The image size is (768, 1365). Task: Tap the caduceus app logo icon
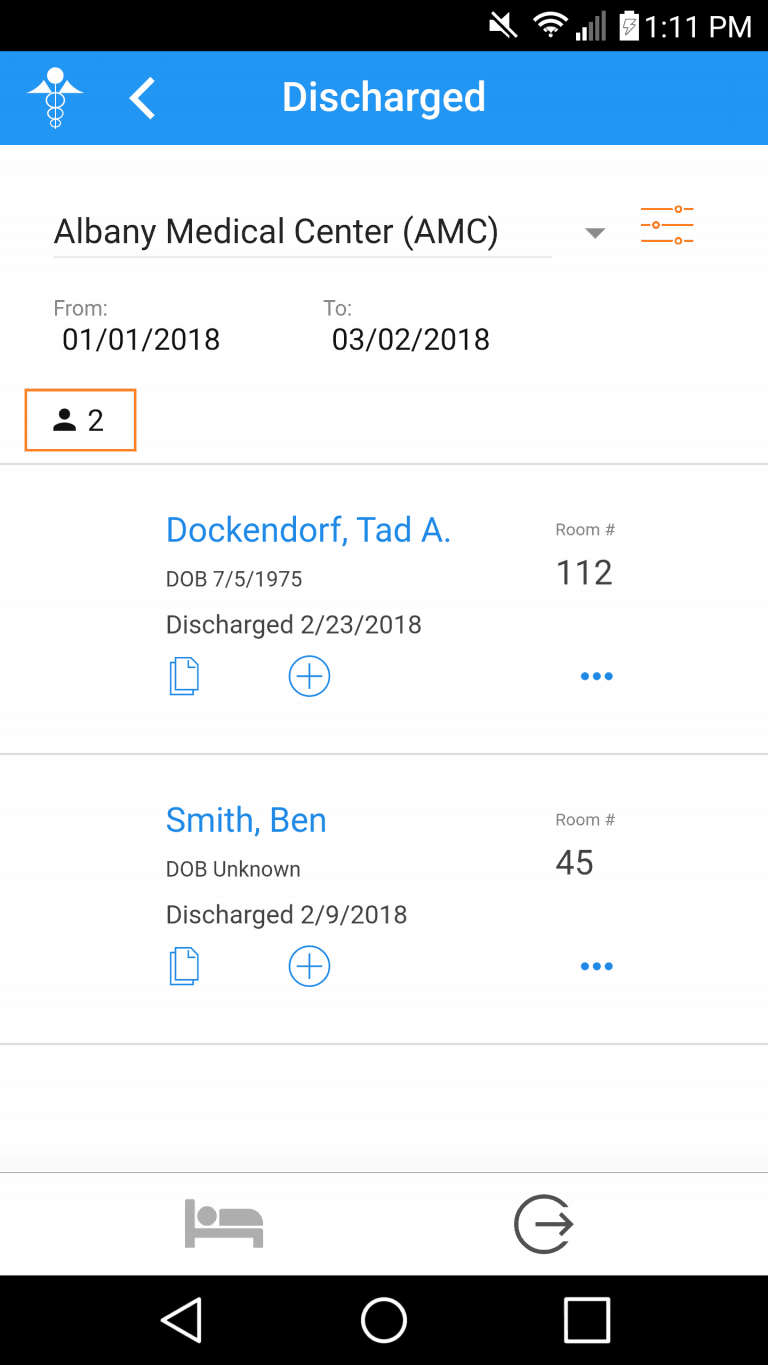coord(55,97)
